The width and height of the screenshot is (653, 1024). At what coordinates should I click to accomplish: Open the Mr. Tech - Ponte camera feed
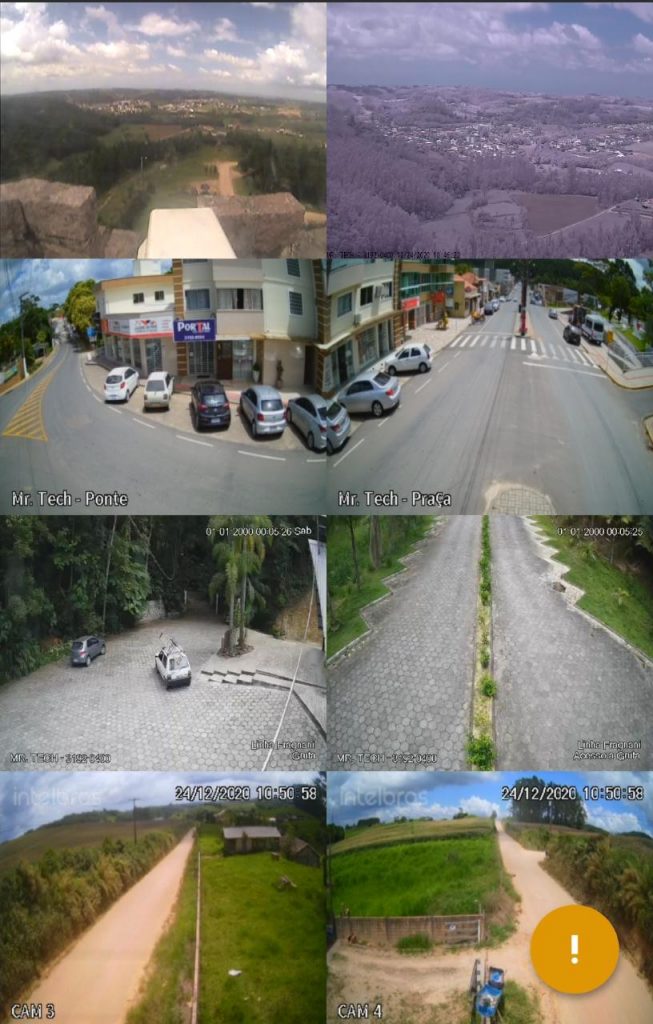(163, 387)
